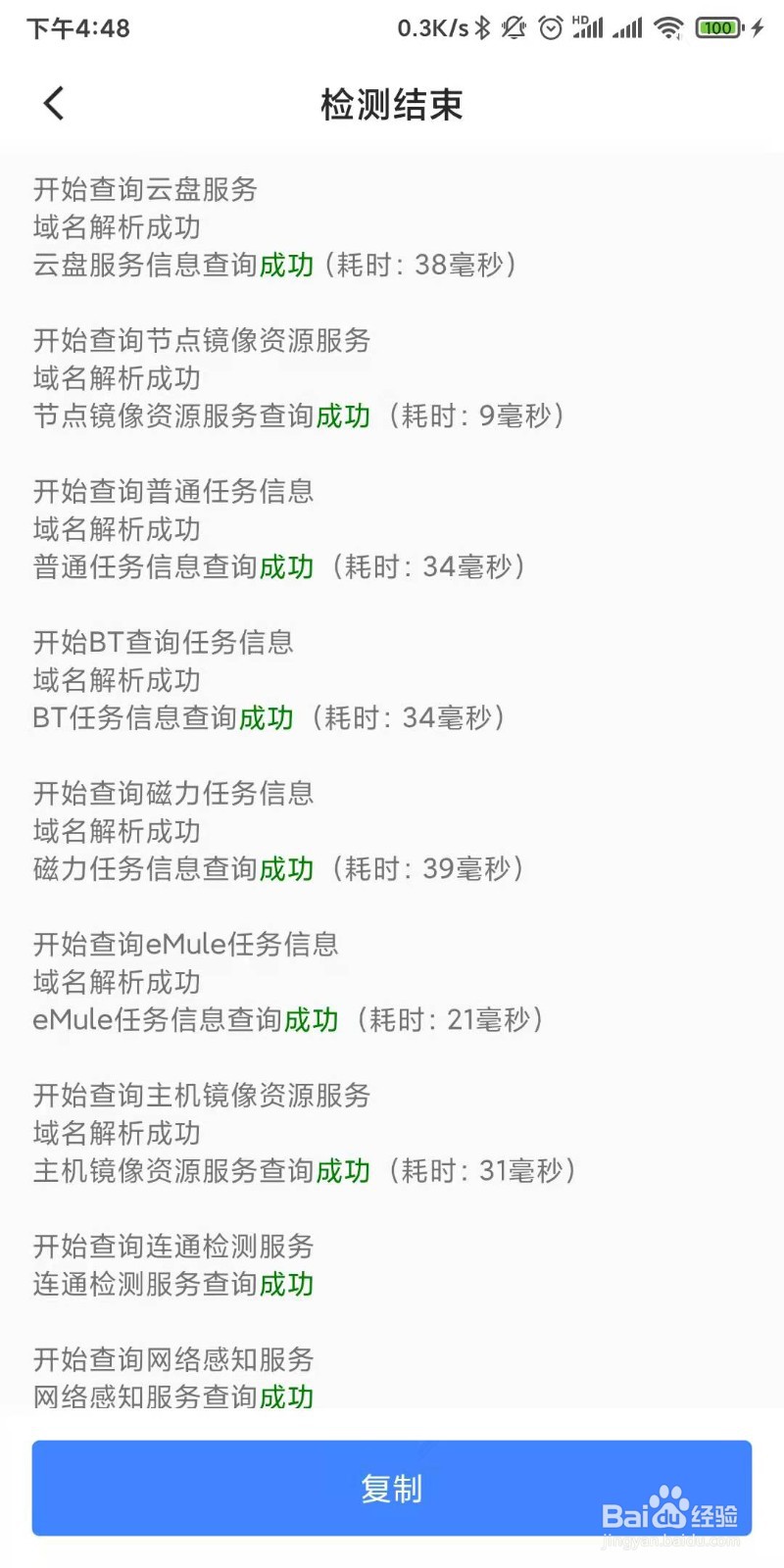Tap the 复制 (Copy) button
This screenshot has width=784, height=1568.
point(392,1488)
